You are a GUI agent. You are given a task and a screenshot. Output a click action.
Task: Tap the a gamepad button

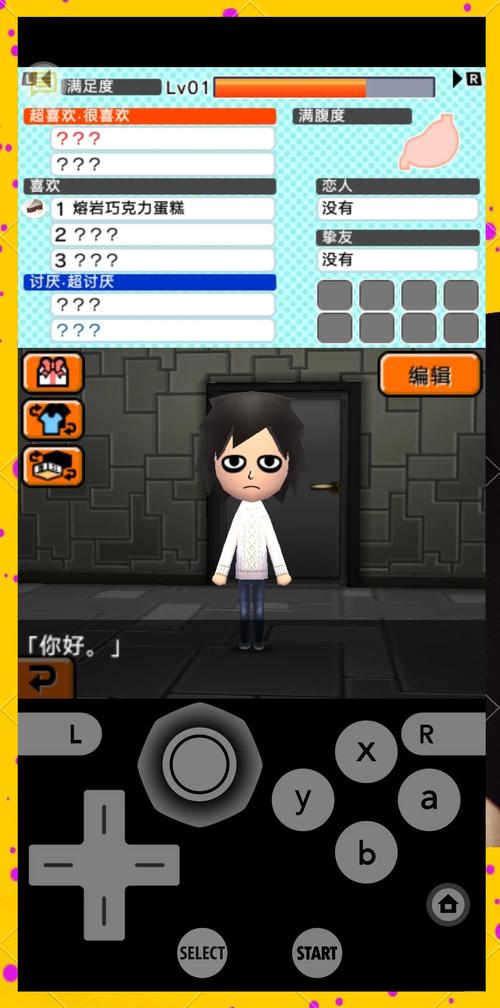pyautogui.click(x=429, y=800)
